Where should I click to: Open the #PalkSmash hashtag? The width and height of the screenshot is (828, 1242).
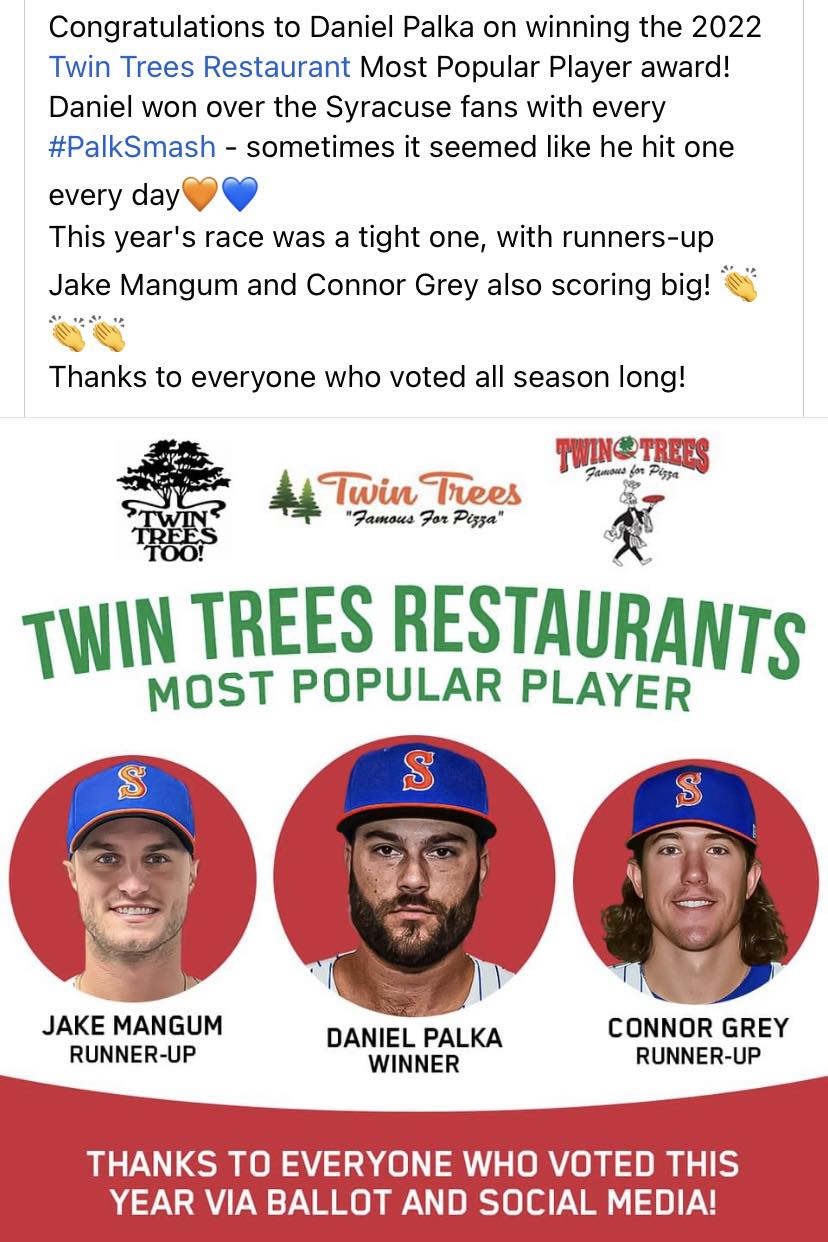[x=132, y=147]
